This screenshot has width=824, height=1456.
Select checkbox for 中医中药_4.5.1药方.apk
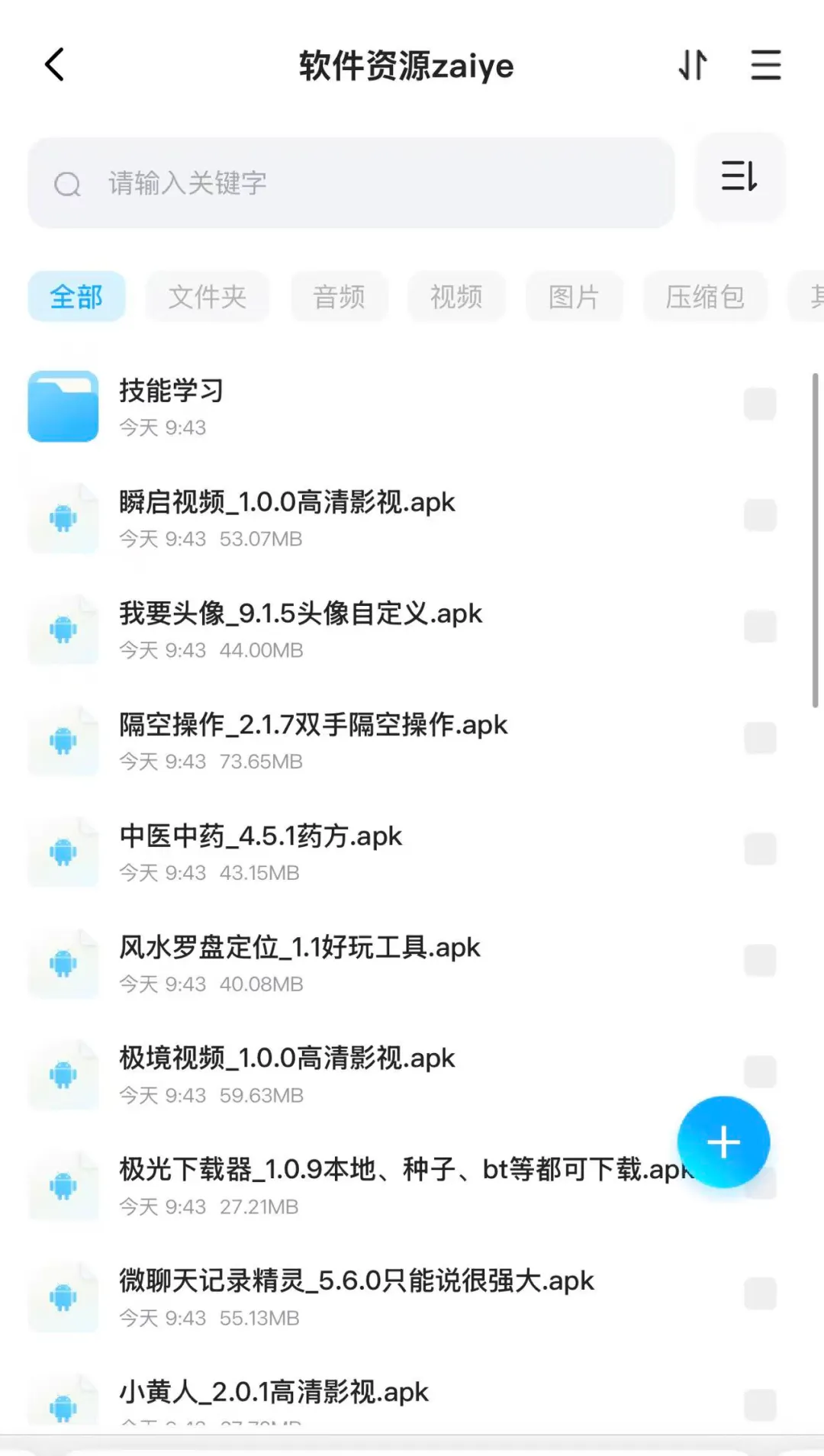tap(760, 849)
